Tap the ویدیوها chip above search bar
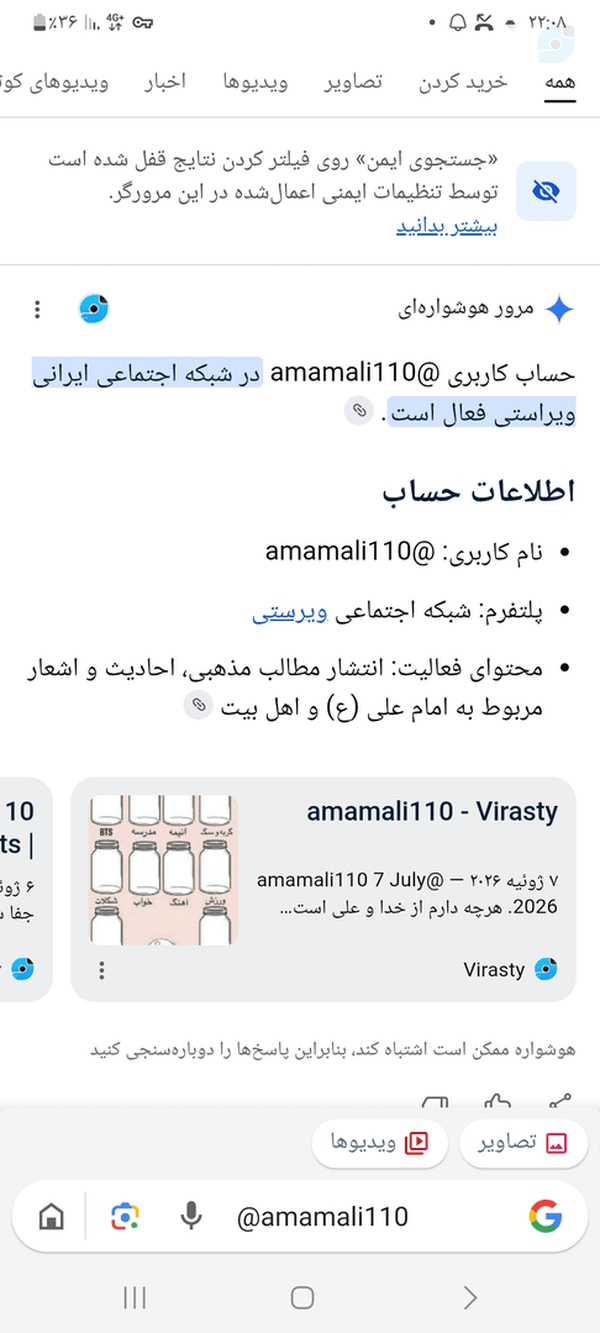Image resolution: width=600 pixels, height=1333 pixels. coord(379,1142)
